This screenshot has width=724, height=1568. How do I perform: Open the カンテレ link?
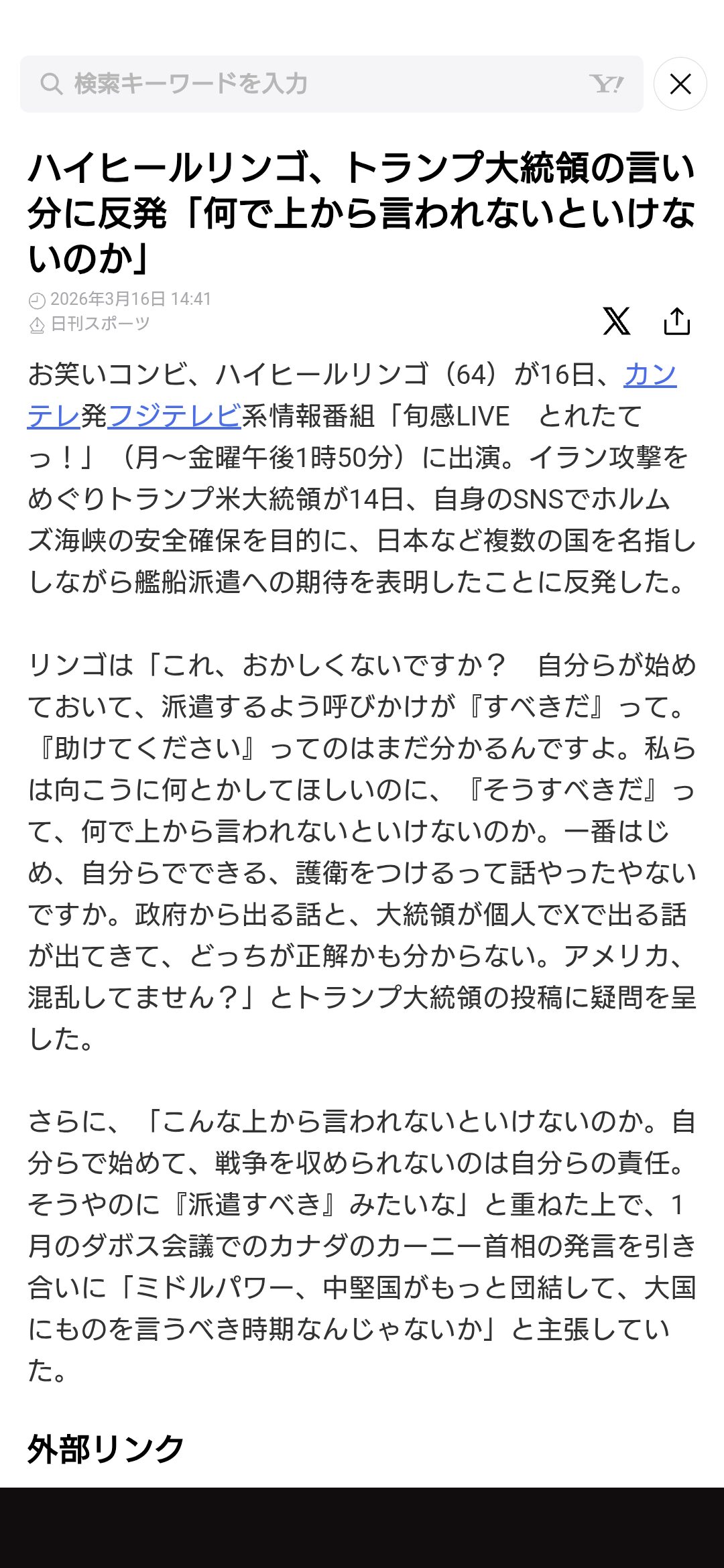click(x=649, y=375)
